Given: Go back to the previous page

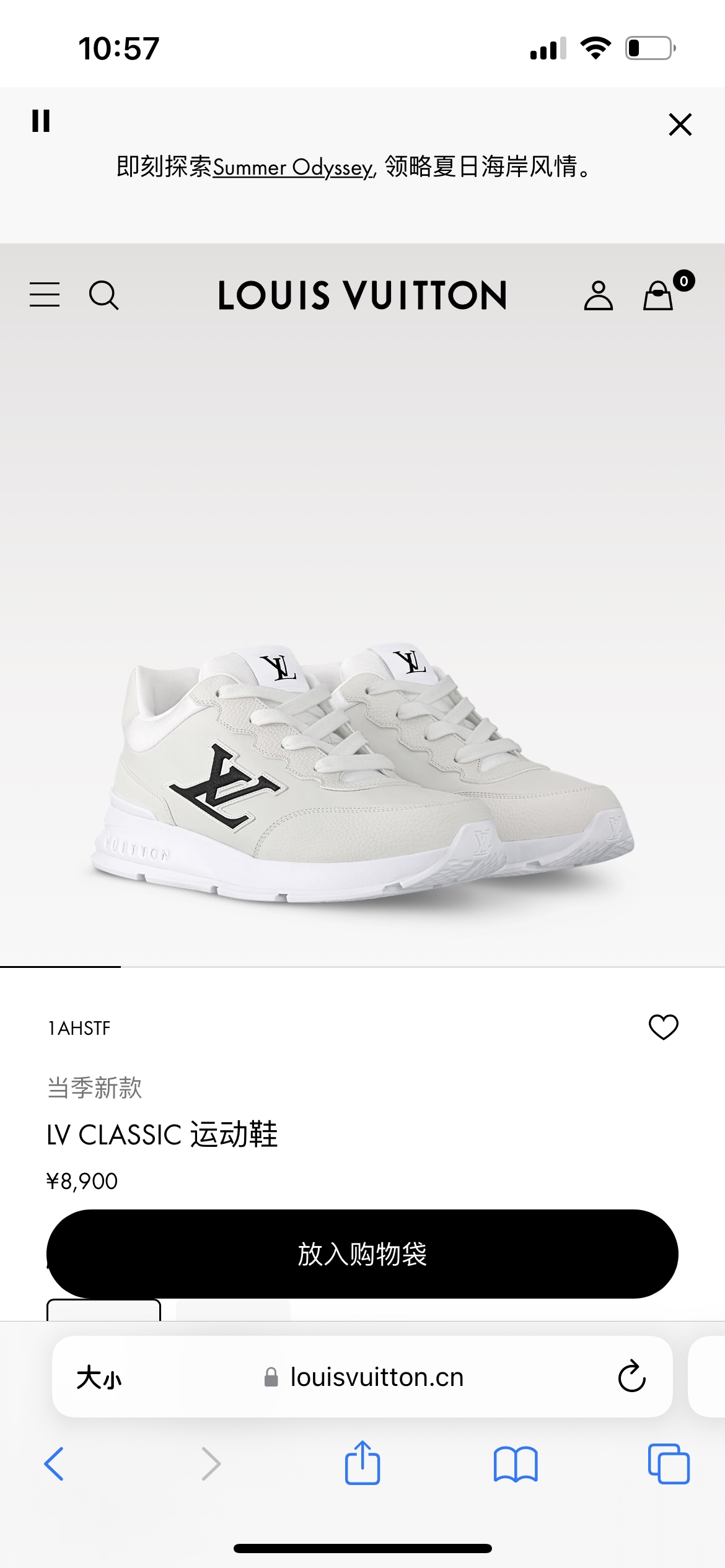Looking at the screenshot, I should (54, 1464).
